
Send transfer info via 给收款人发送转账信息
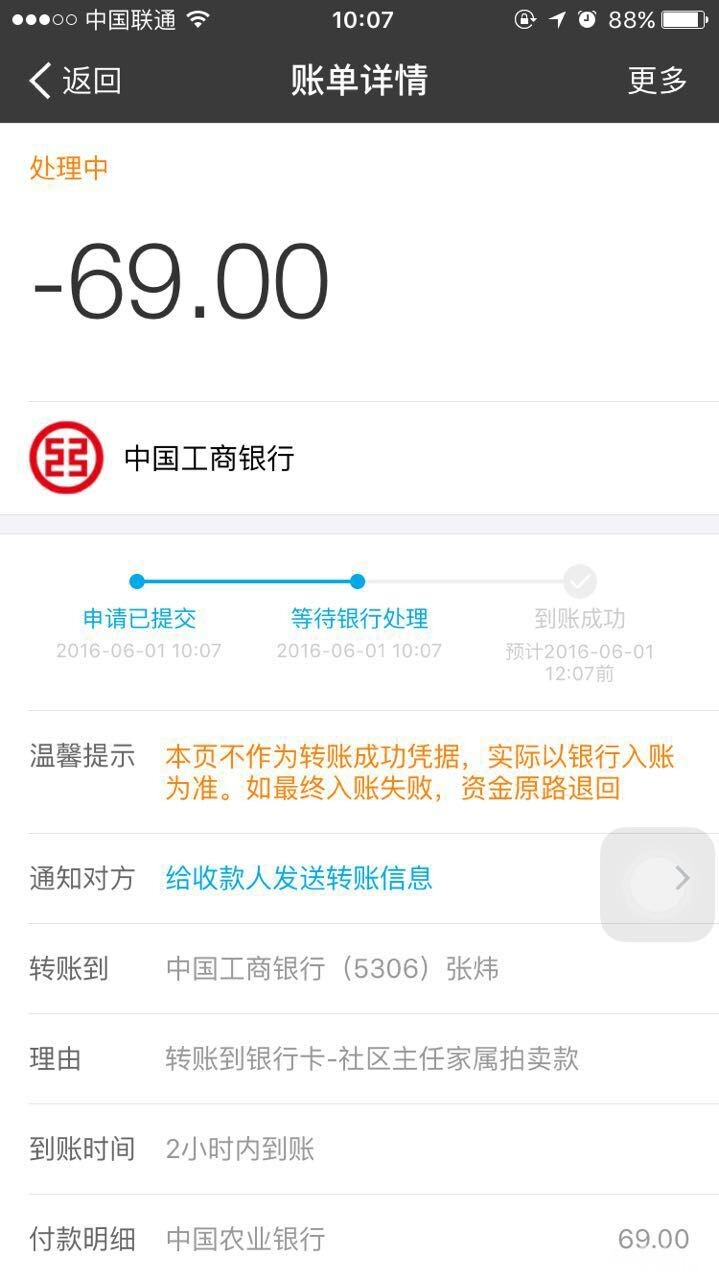click(299, 879)
